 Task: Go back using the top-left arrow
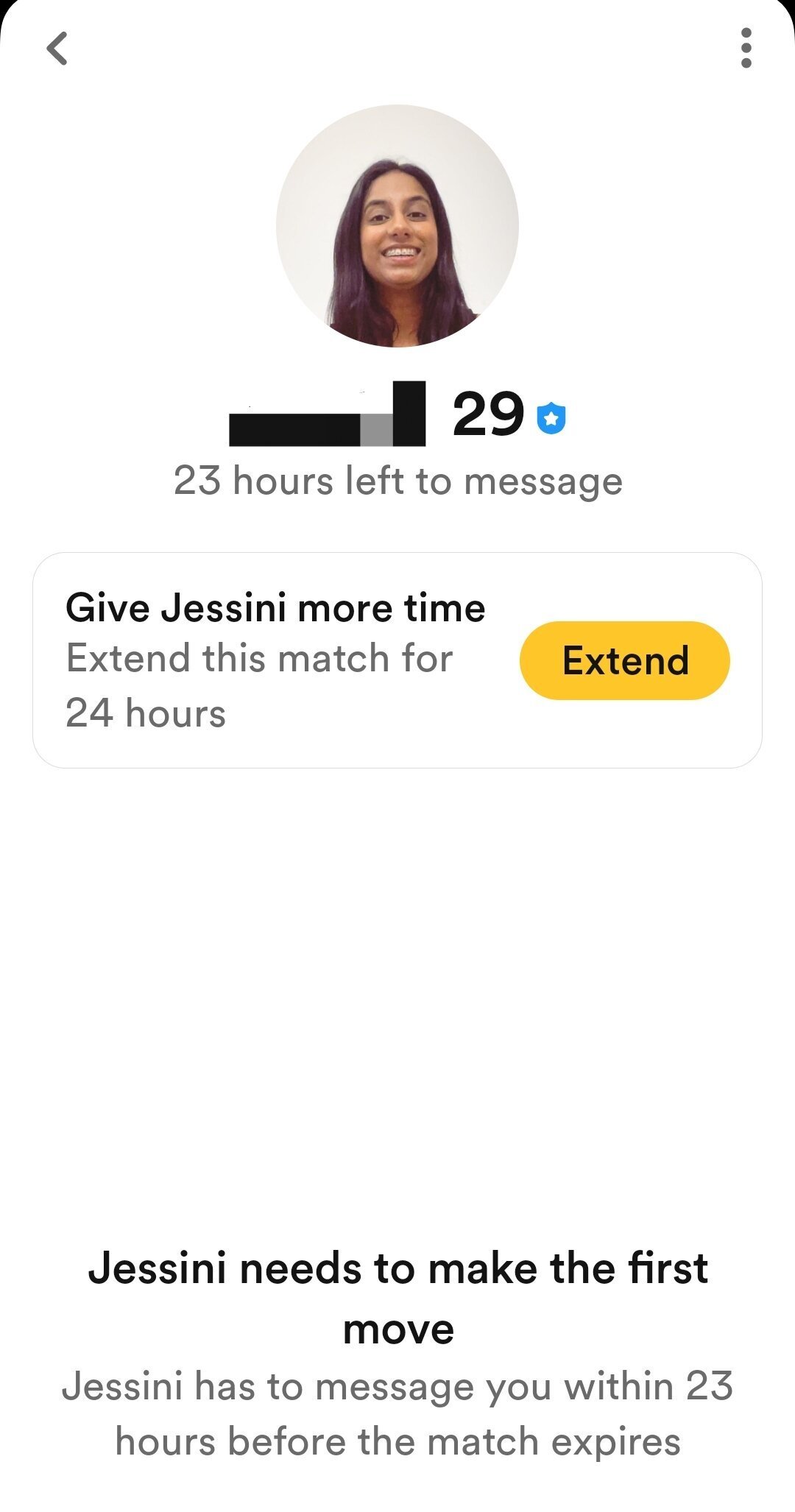click(x=57, y=49)
